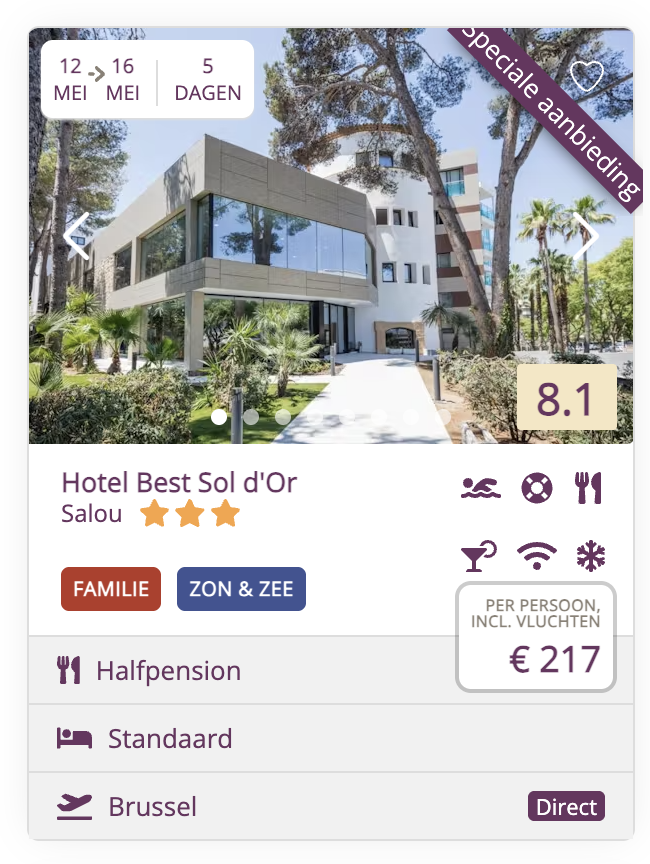This screenshot has width=650, height=864.
Task: Select the FAMILIE tag
Action: [111, 589]
